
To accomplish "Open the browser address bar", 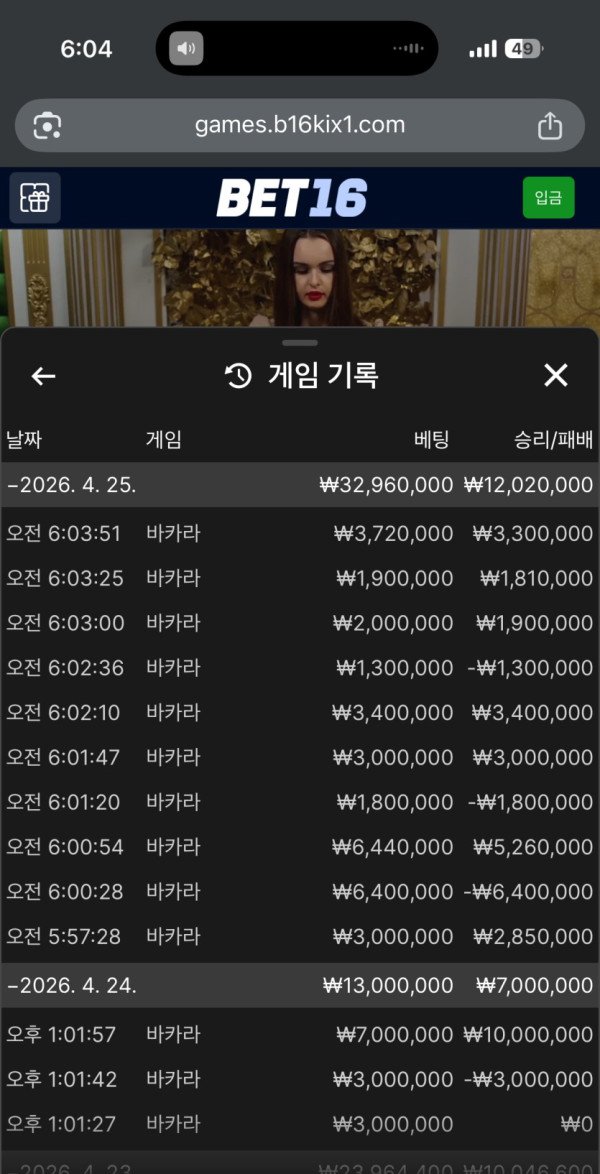I will click(x=299, y=126).
